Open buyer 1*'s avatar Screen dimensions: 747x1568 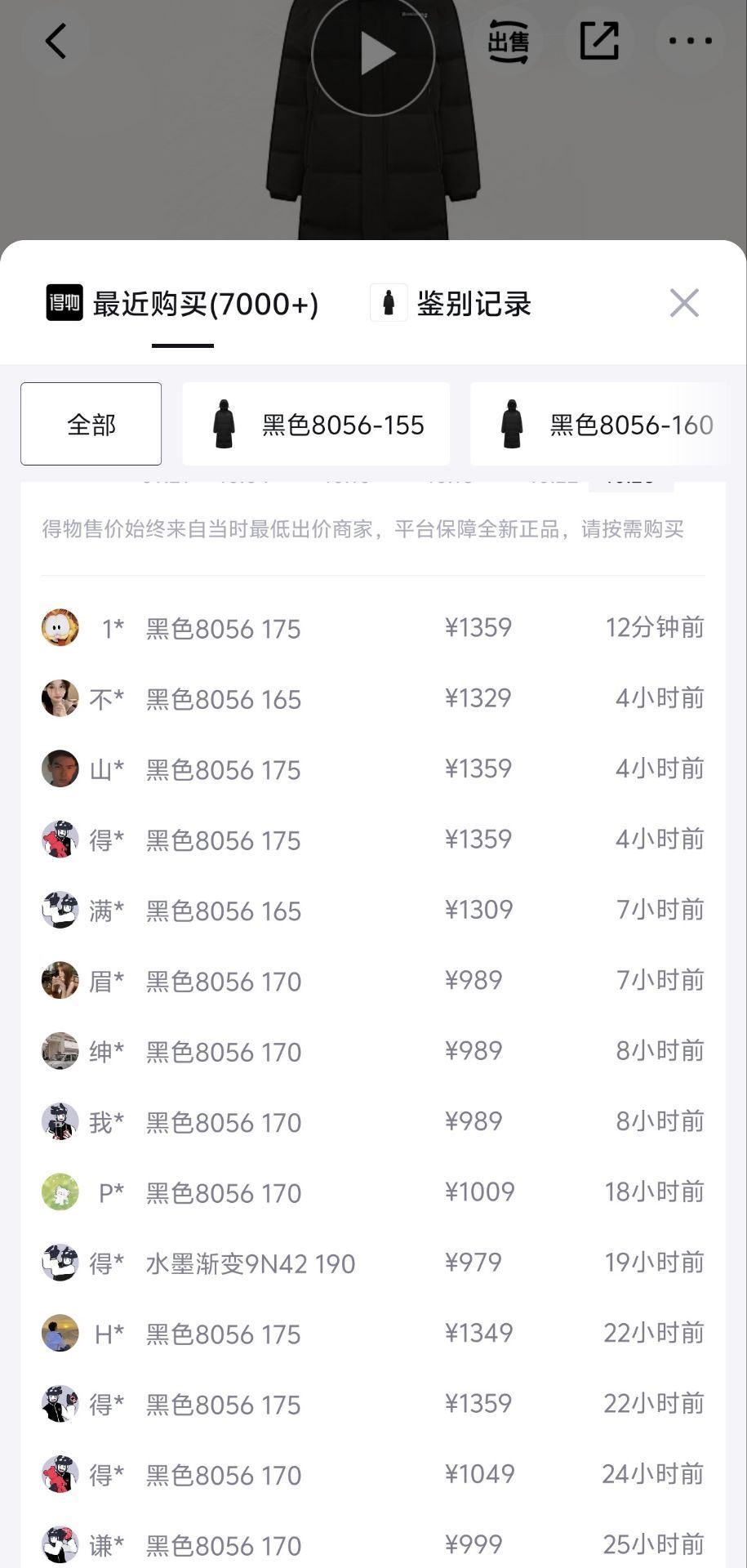pos(59,627)
